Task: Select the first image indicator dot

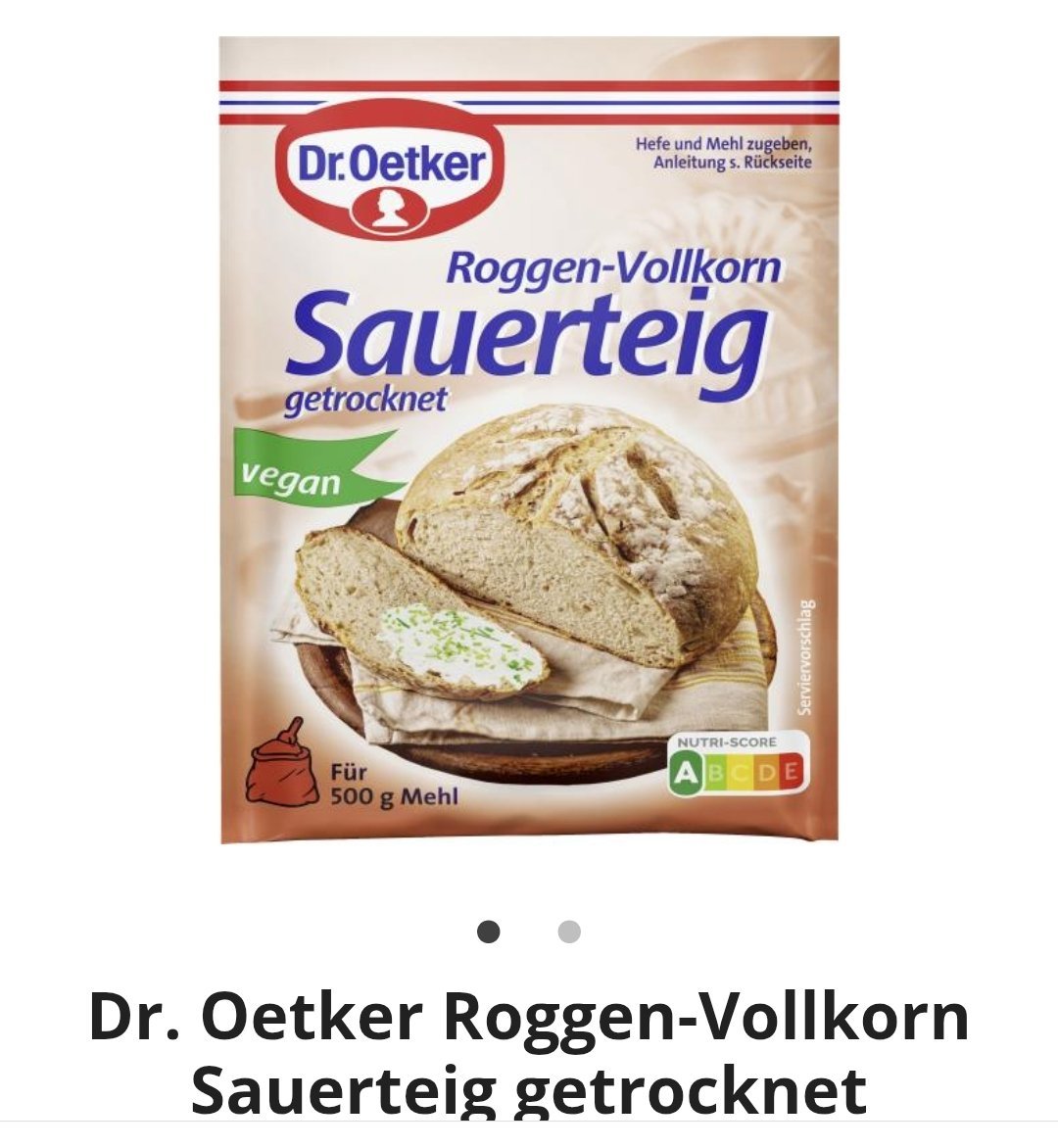Action: click(489, 933)
